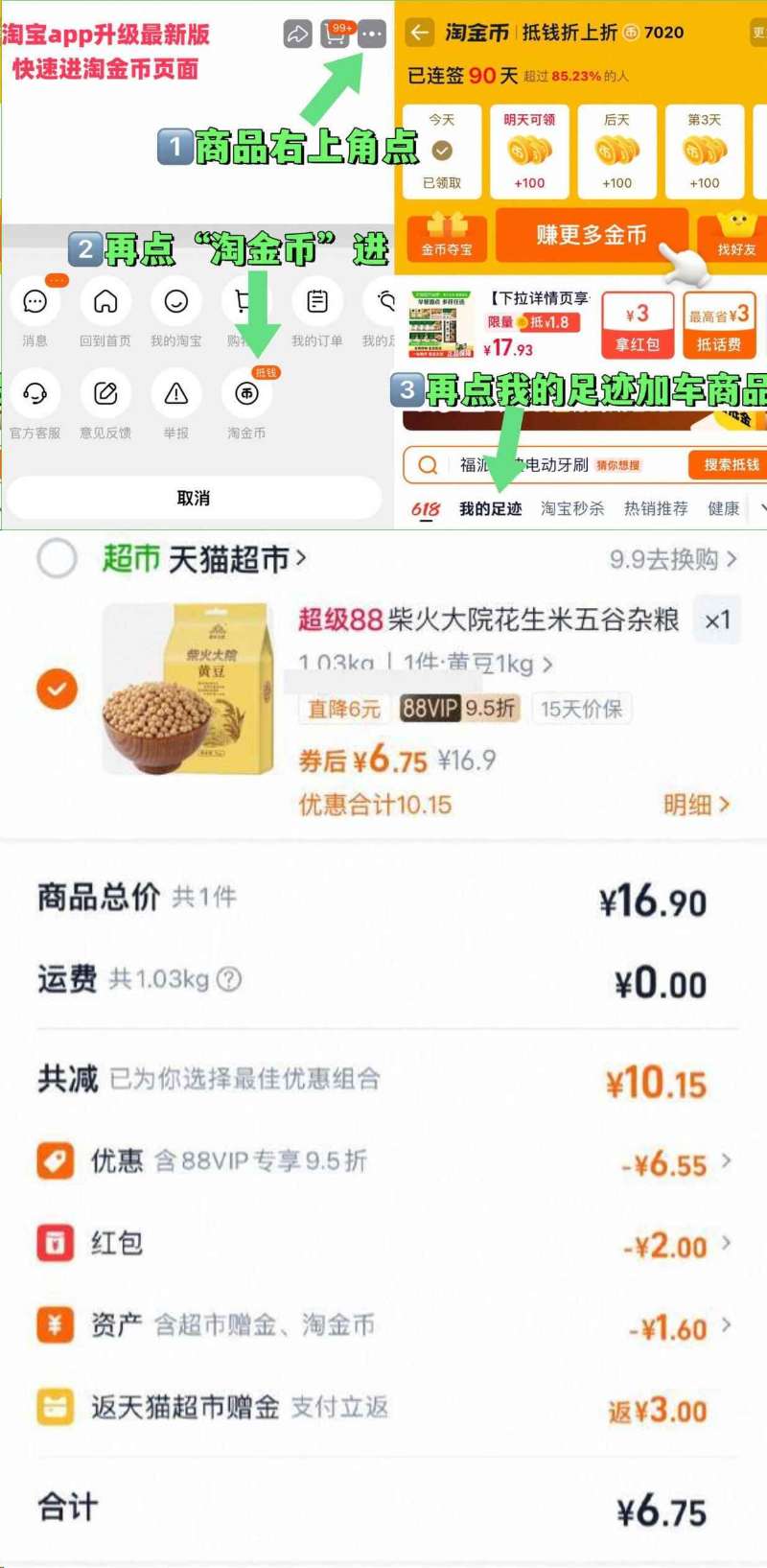
Task: Switch to the 我的足迹 tab
Action: click(492, 508)
